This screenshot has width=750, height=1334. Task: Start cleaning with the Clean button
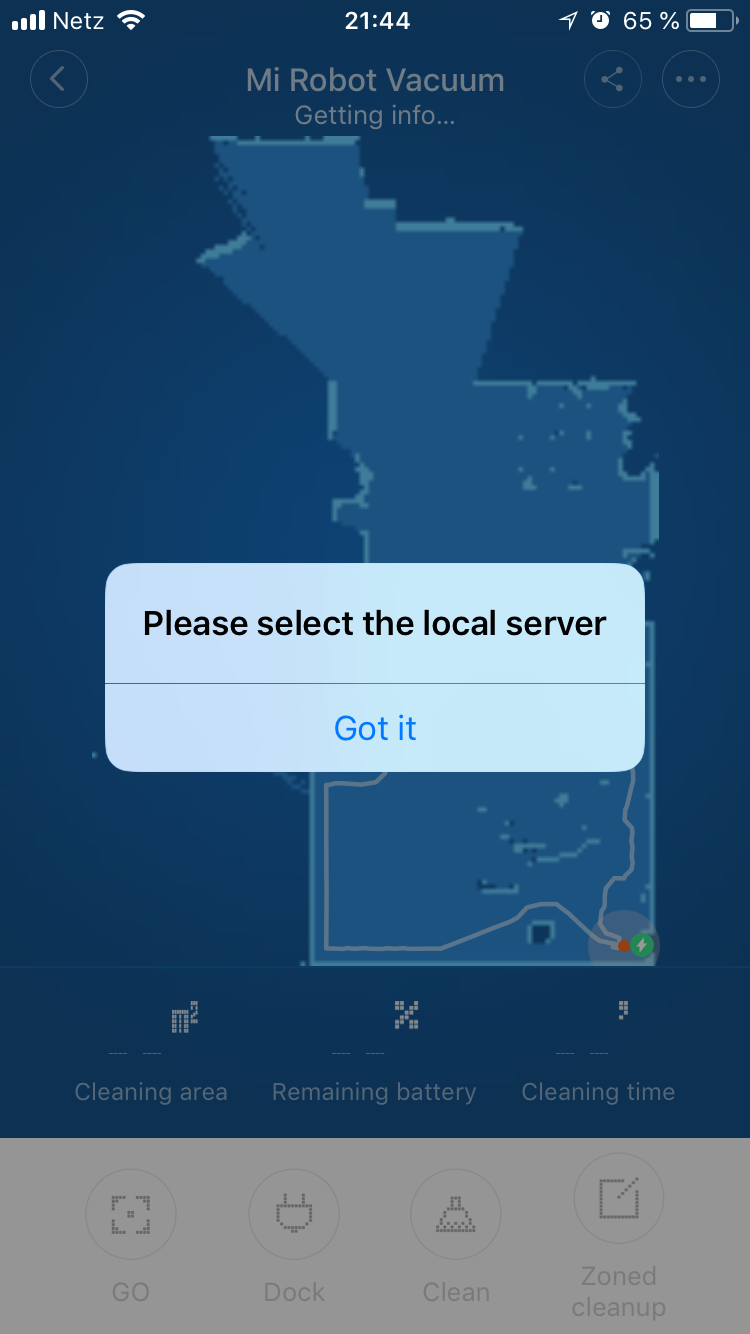456,1215
